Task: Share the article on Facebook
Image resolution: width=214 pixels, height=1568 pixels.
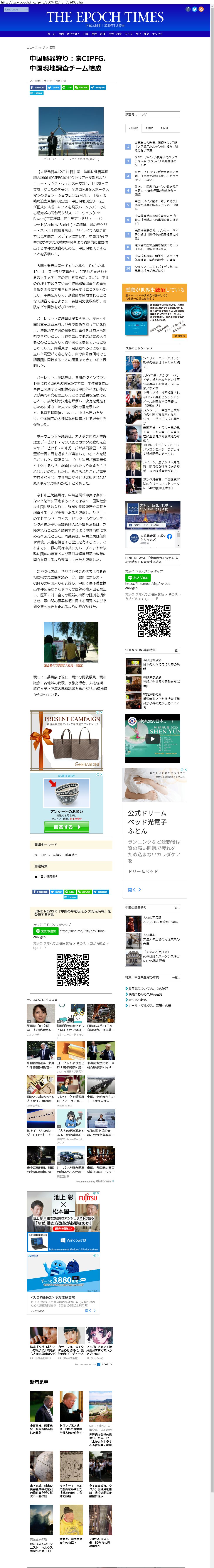Action: coord(37,88)
